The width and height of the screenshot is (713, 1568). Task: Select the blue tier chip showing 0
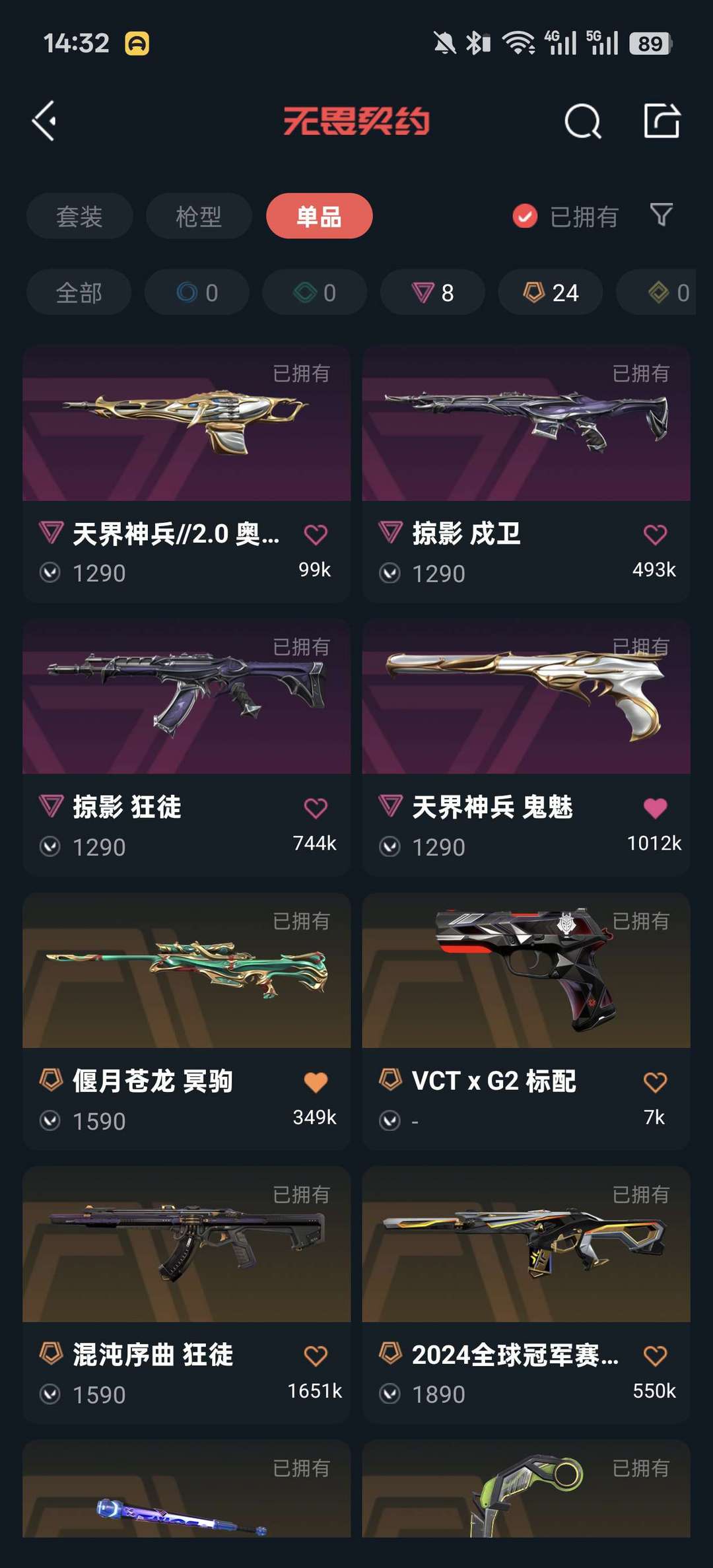197,292
